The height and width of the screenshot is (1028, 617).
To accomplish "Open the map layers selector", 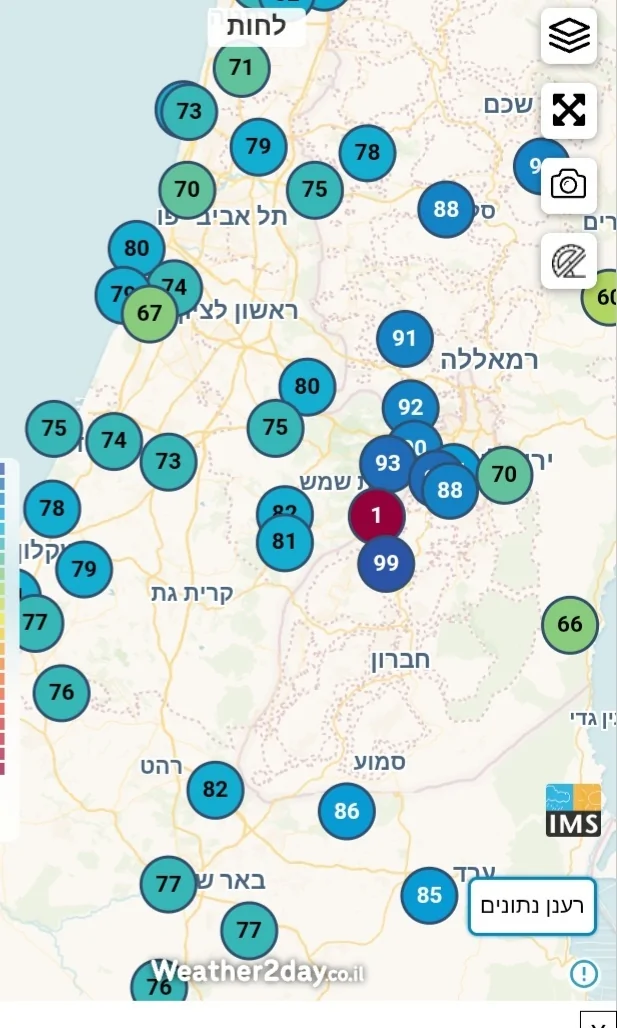I will pos(569,36).
